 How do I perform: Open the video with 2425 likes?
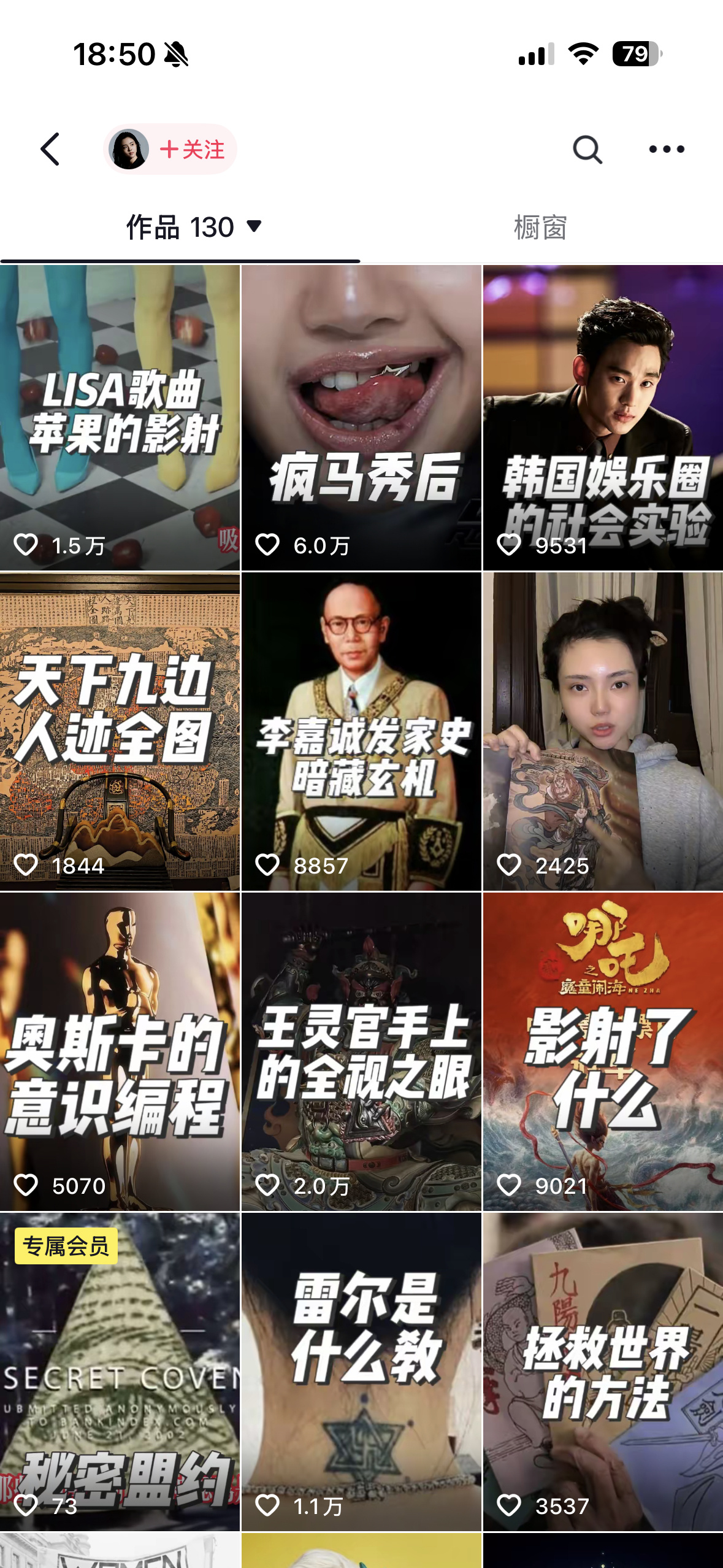(603, 731)
